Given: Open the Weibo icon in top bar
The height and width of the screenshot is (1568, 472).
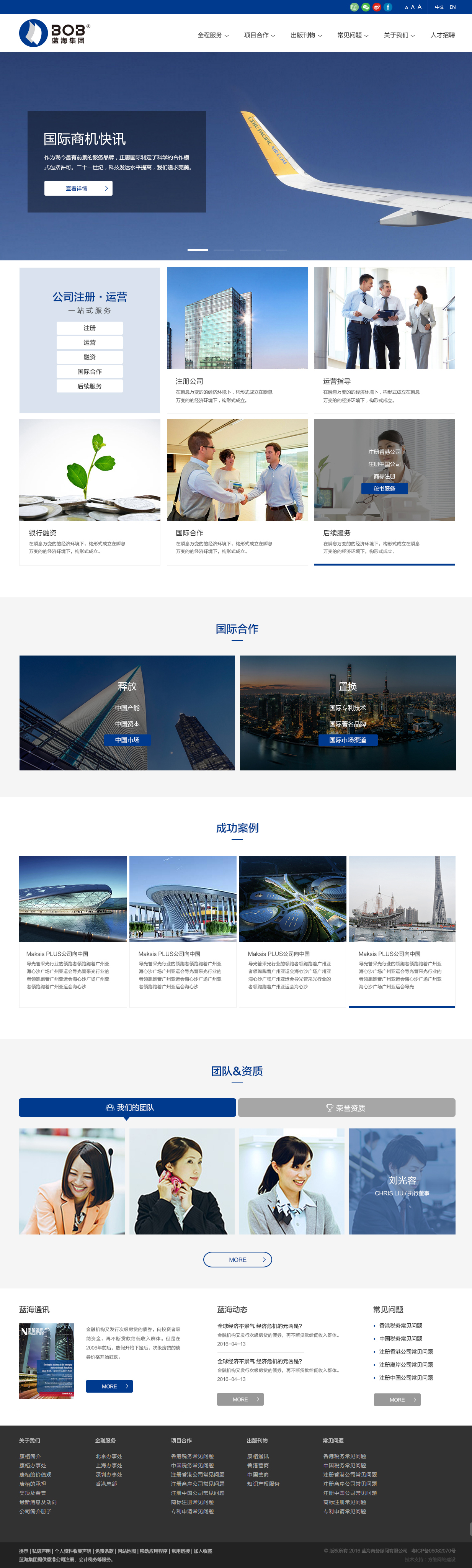Looking at the screenshot, I should click(x=377, y=7).
